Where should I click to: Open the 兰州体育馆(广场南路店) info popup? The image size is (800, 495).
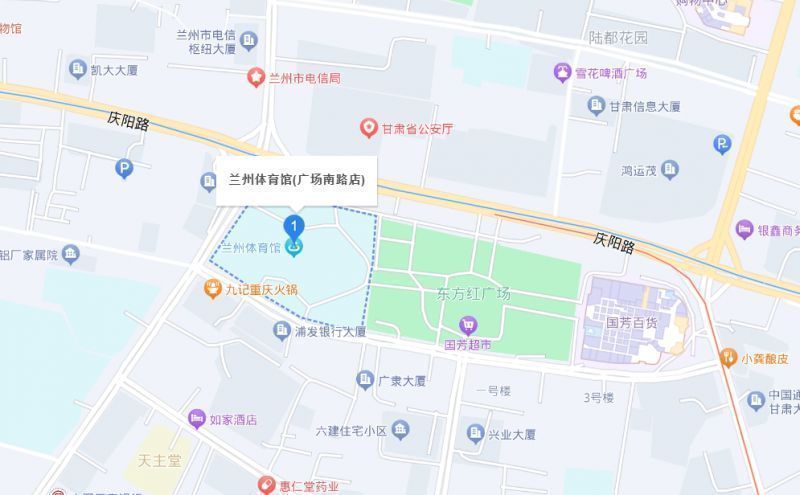point(296,181)
